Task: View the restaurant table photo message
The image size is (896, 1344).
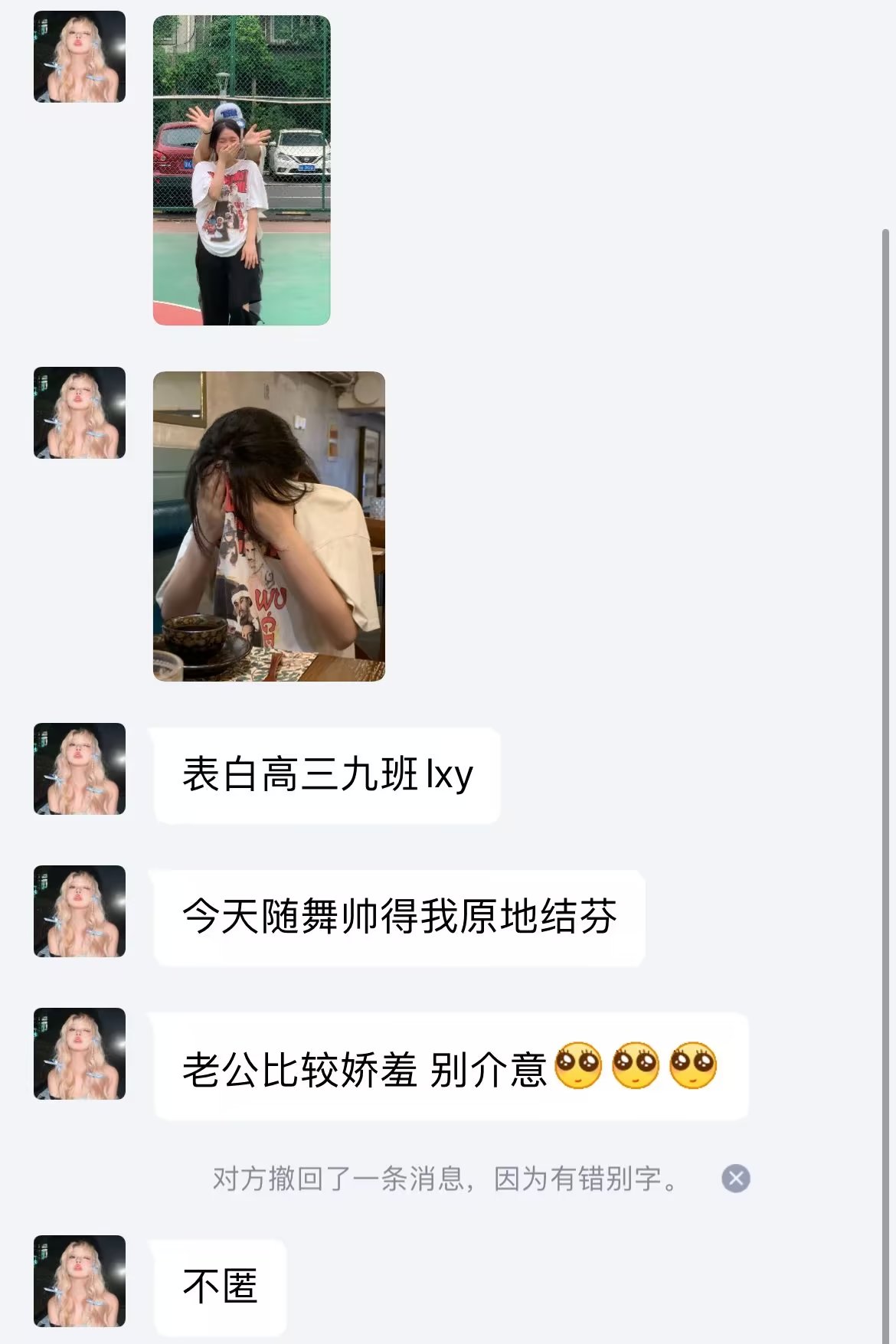Action: [x=269, y=526]
